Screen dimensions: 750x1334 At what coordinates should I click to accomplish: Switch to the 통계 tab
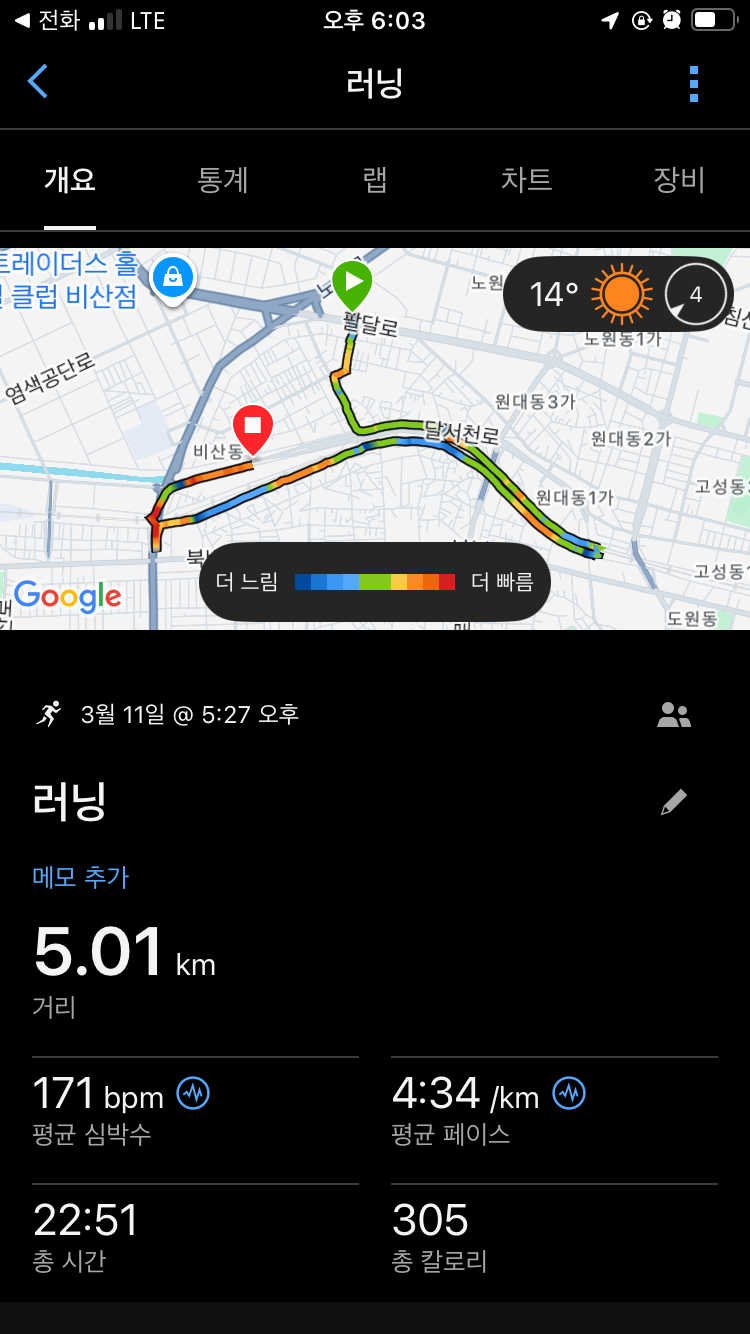tap(222, 180)
